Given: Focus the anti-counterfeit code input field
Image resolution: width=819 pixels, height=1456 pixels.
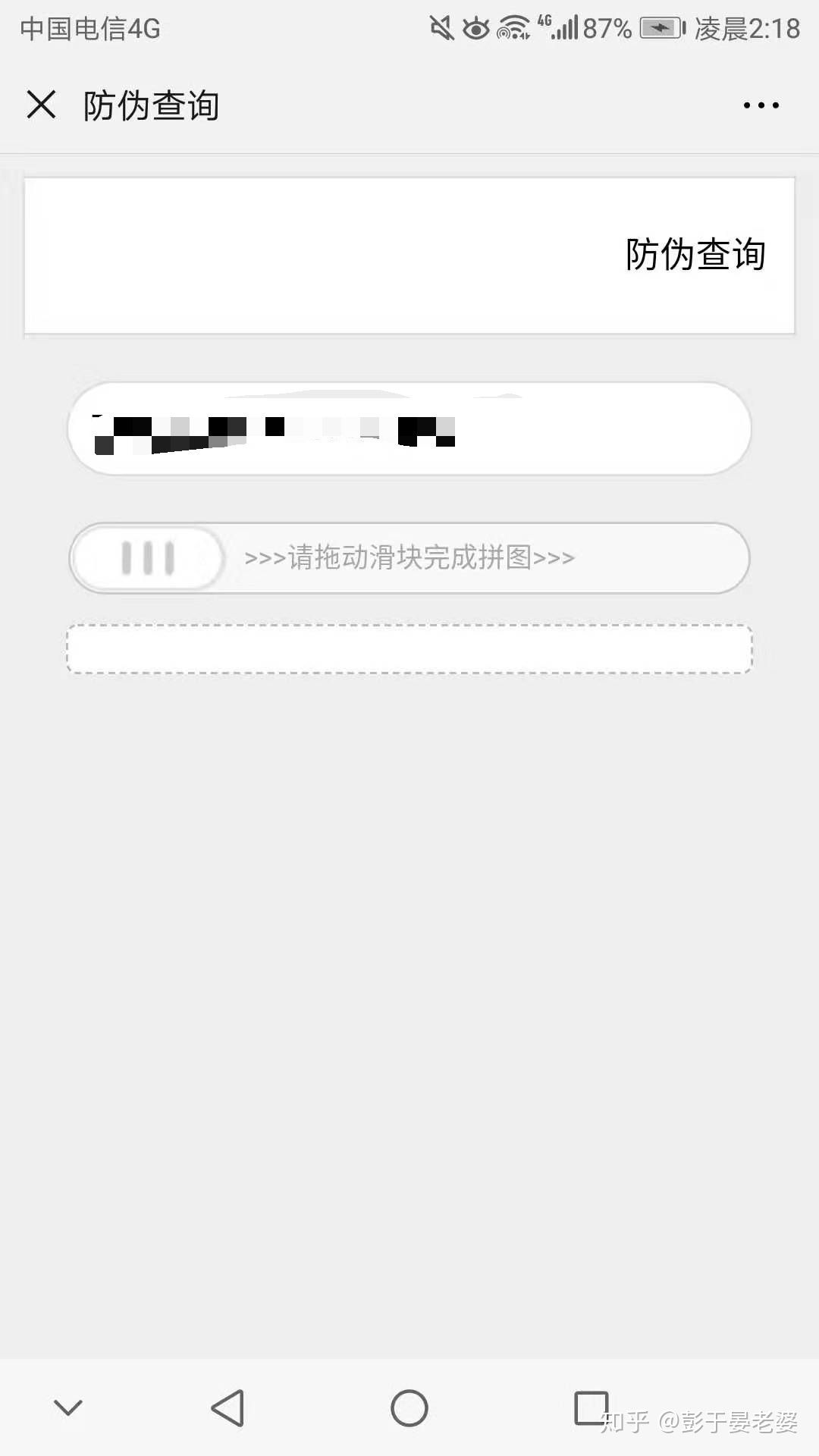Looking at the screenshot, I should 409,429.
